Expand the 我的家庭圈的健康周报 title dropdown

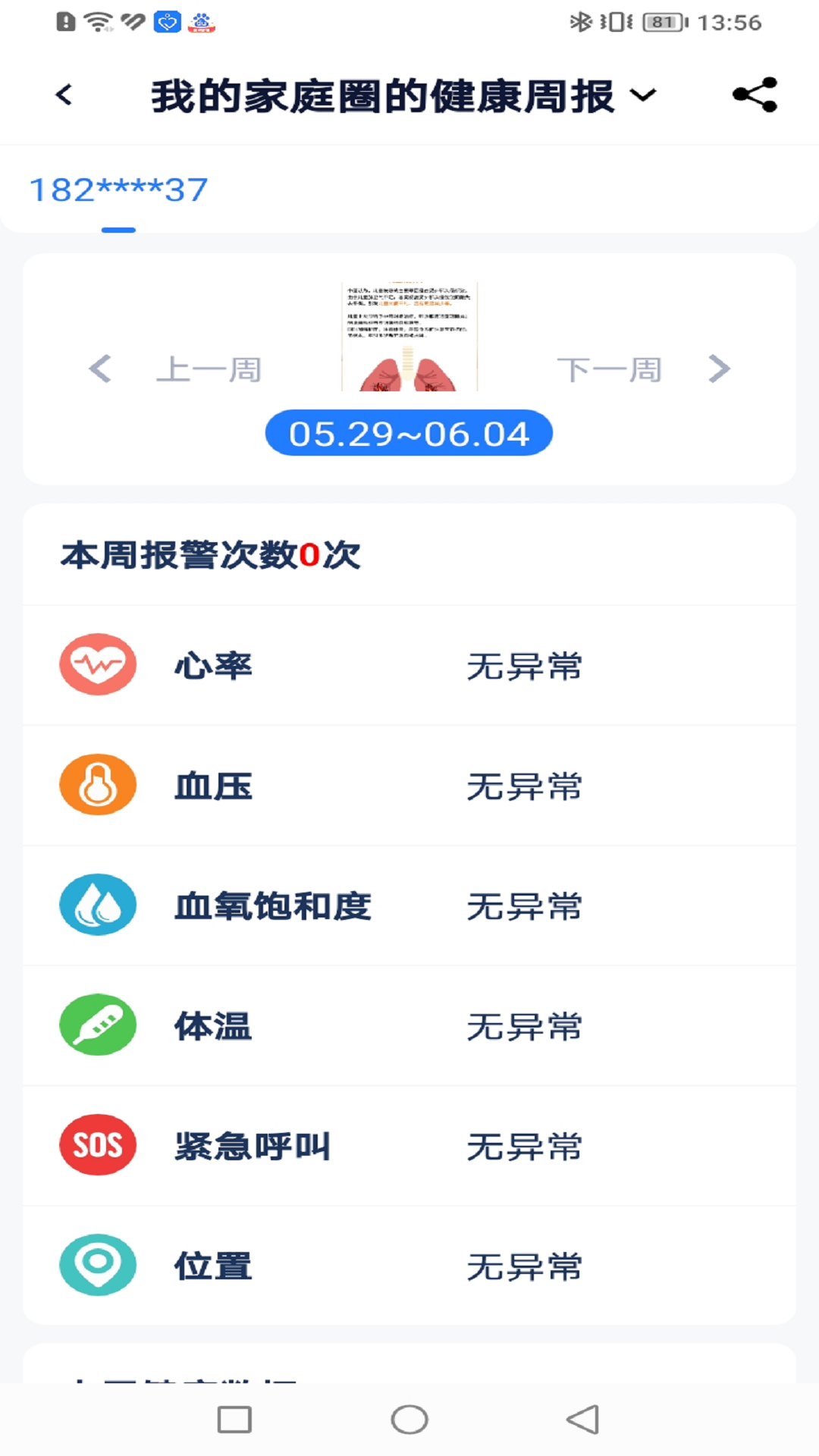pos(644,96)
